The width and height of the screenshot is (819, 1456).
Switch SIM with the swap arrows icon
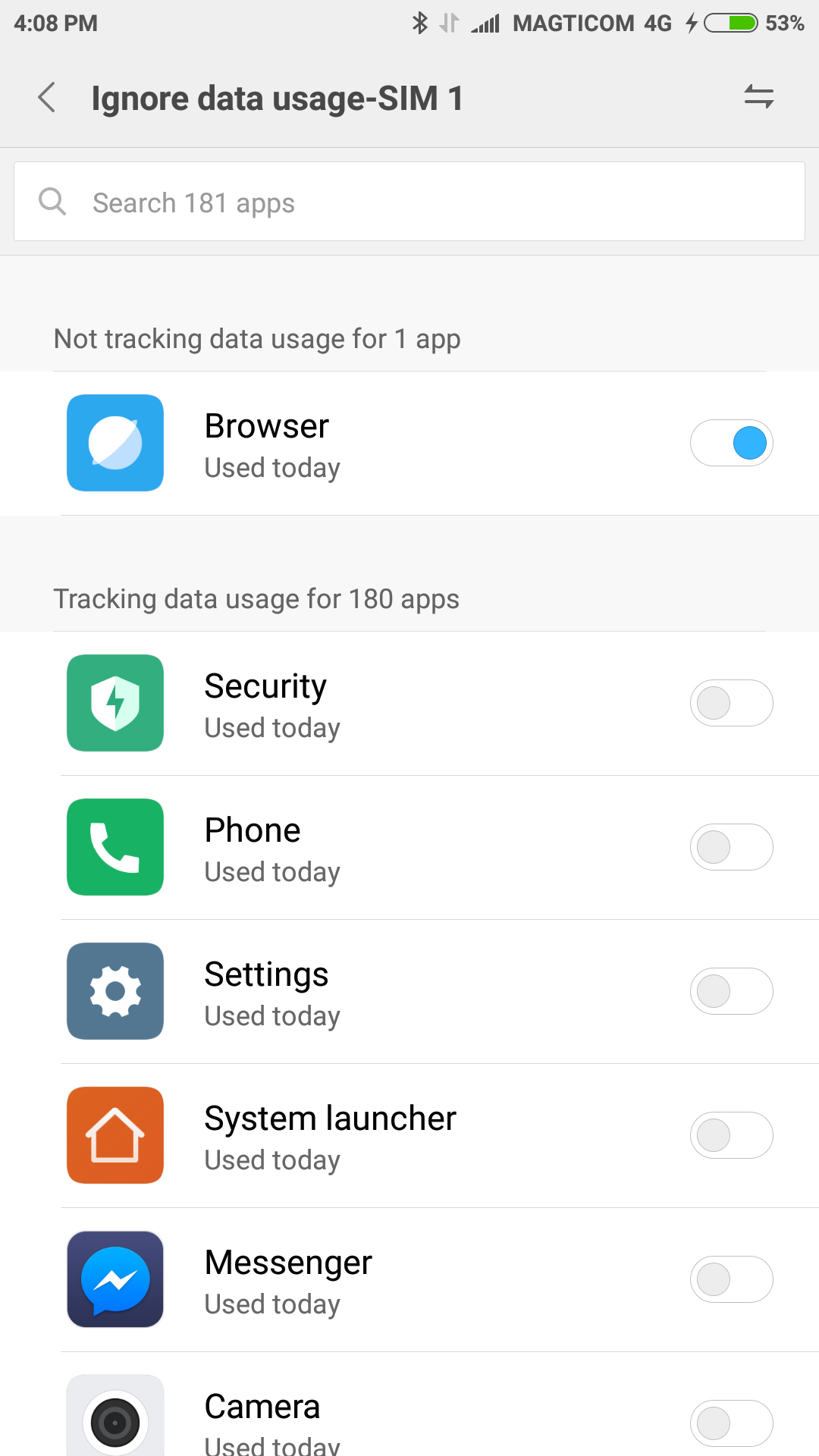[x=758, y=97]
